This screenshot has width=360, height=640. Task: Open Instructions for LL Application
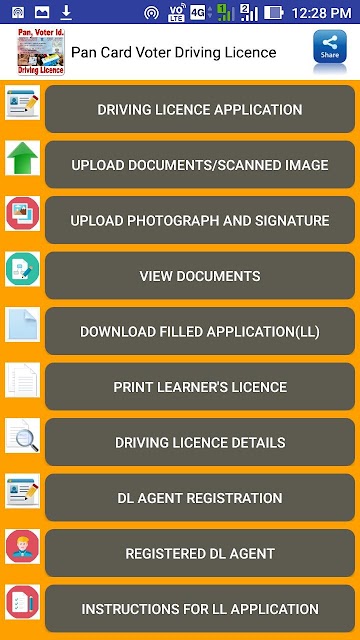(x=200, y=609)
